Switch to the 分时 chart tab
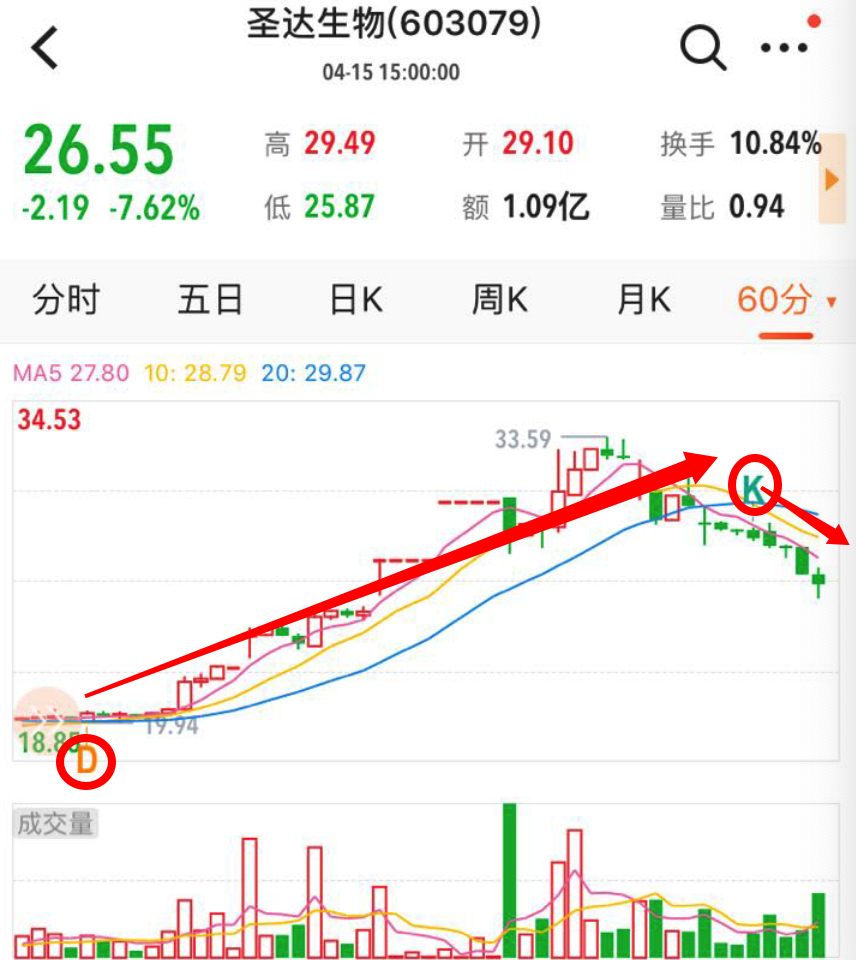 pyautogui.click(x=66, y=299)
